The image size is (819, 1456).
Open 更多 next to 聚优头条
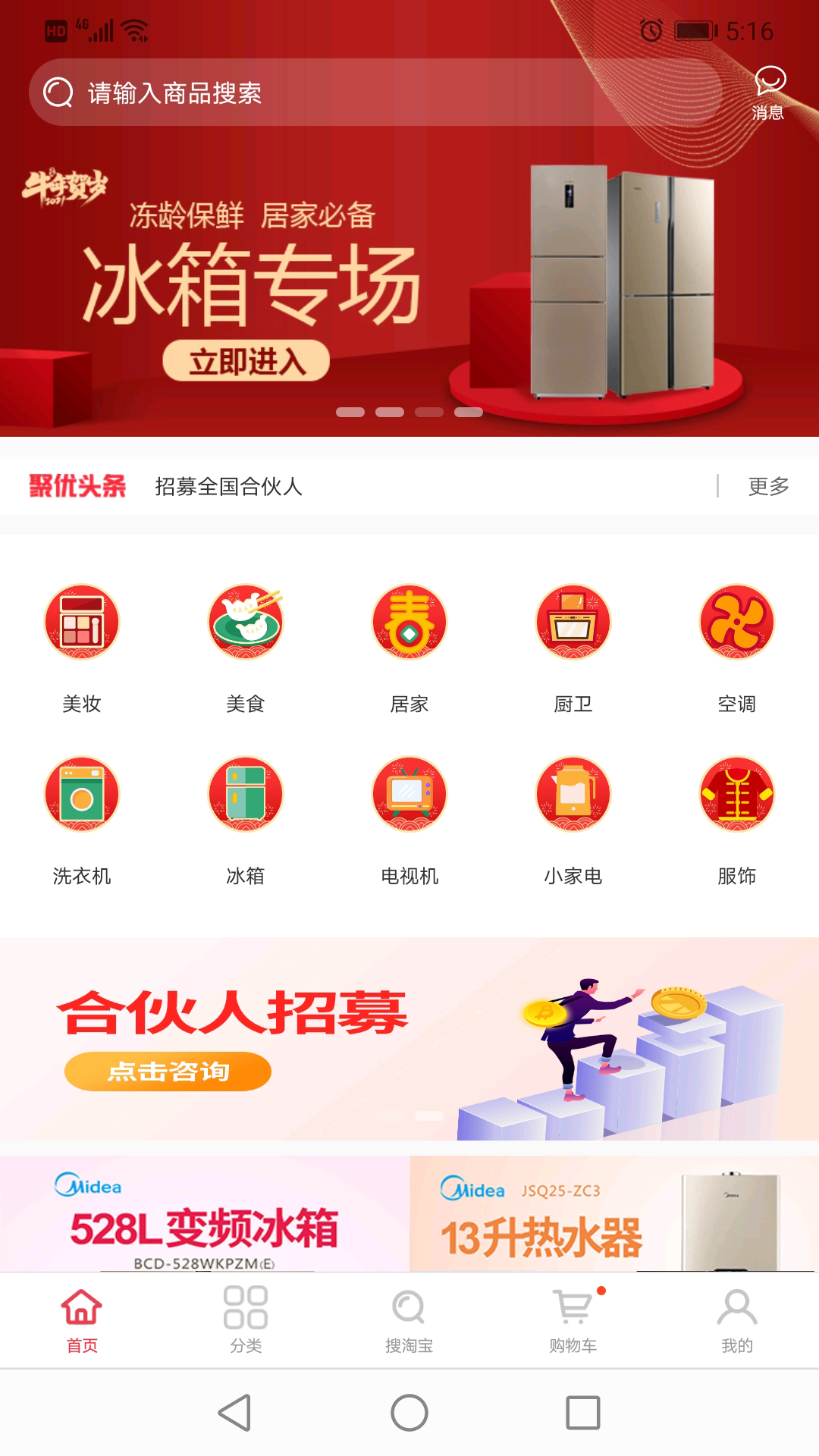[769, 488]
